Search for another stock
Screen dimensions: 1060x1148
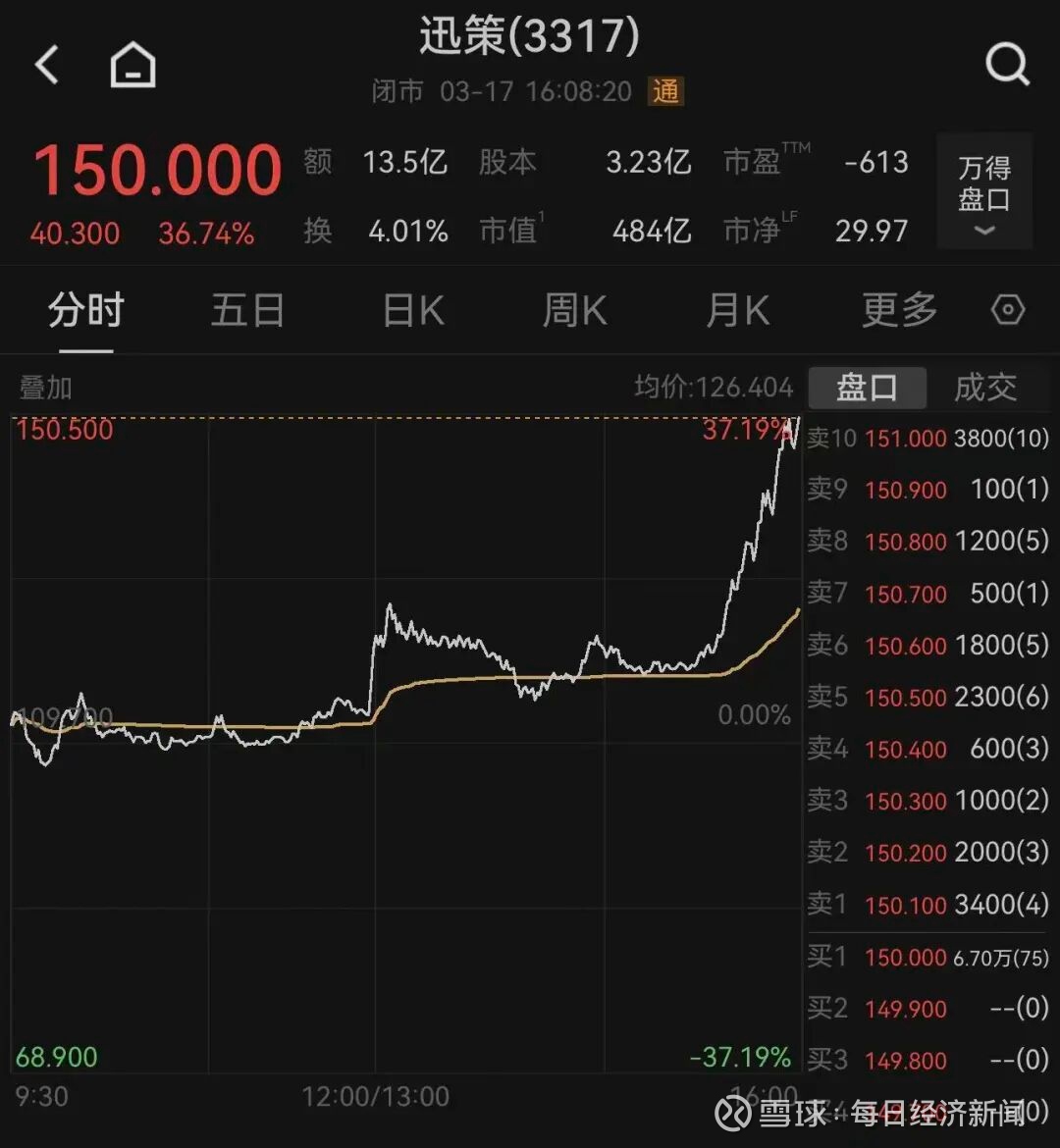coord(1007,66)
